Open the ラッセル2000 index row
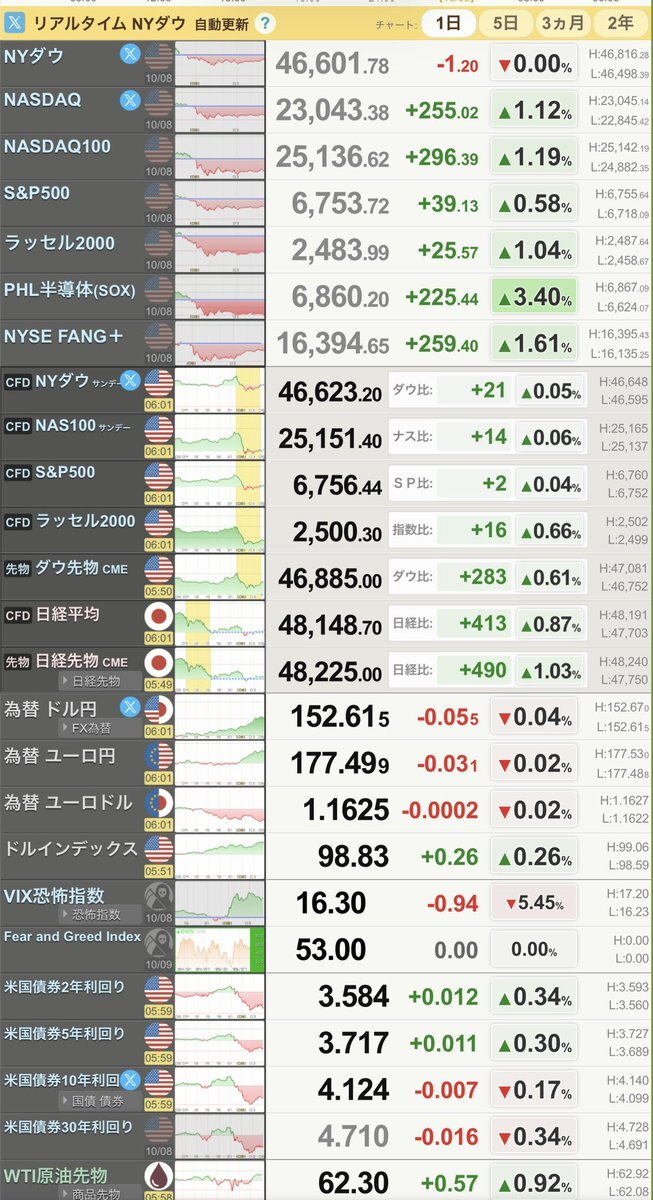Image resolution: width=653 pixels, height=1200 pixels. [326, 250]
